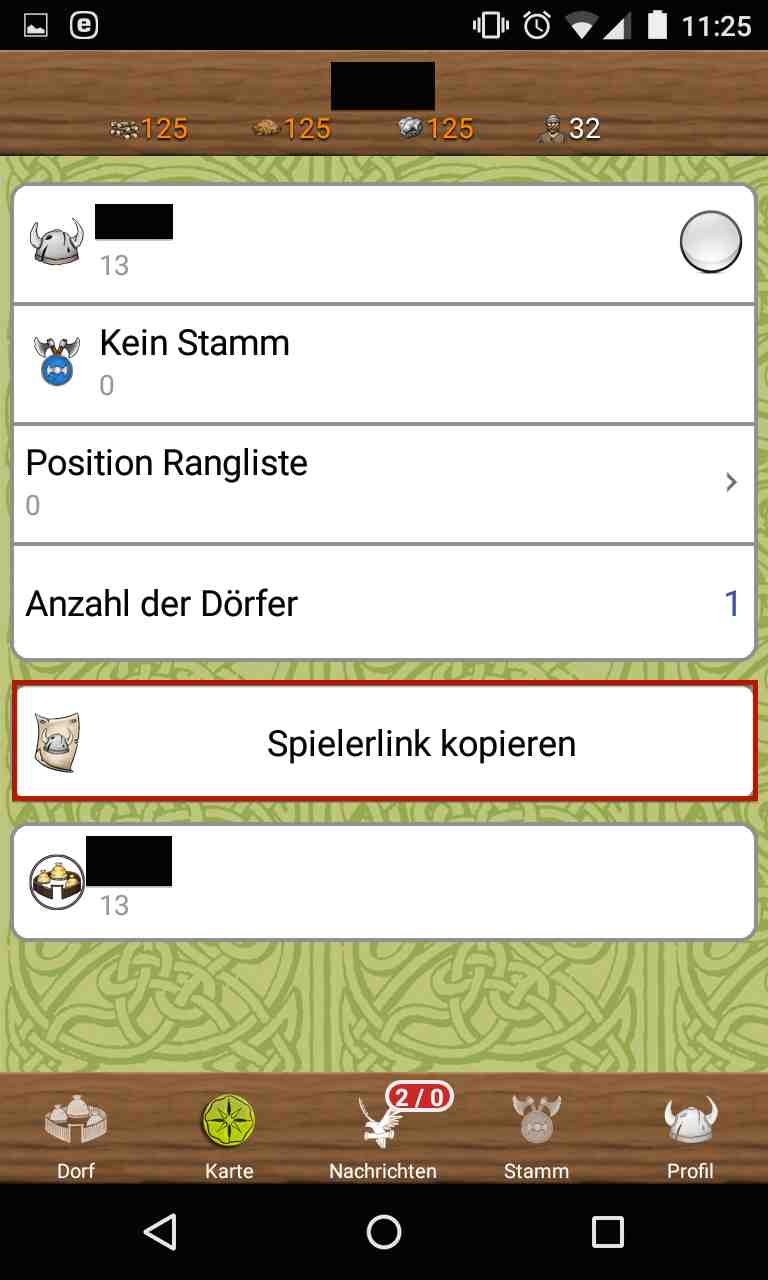Viewport: 768px width, 1280px height.
Task: Switch to the Dorf tab
Action: coord(76,1137)
